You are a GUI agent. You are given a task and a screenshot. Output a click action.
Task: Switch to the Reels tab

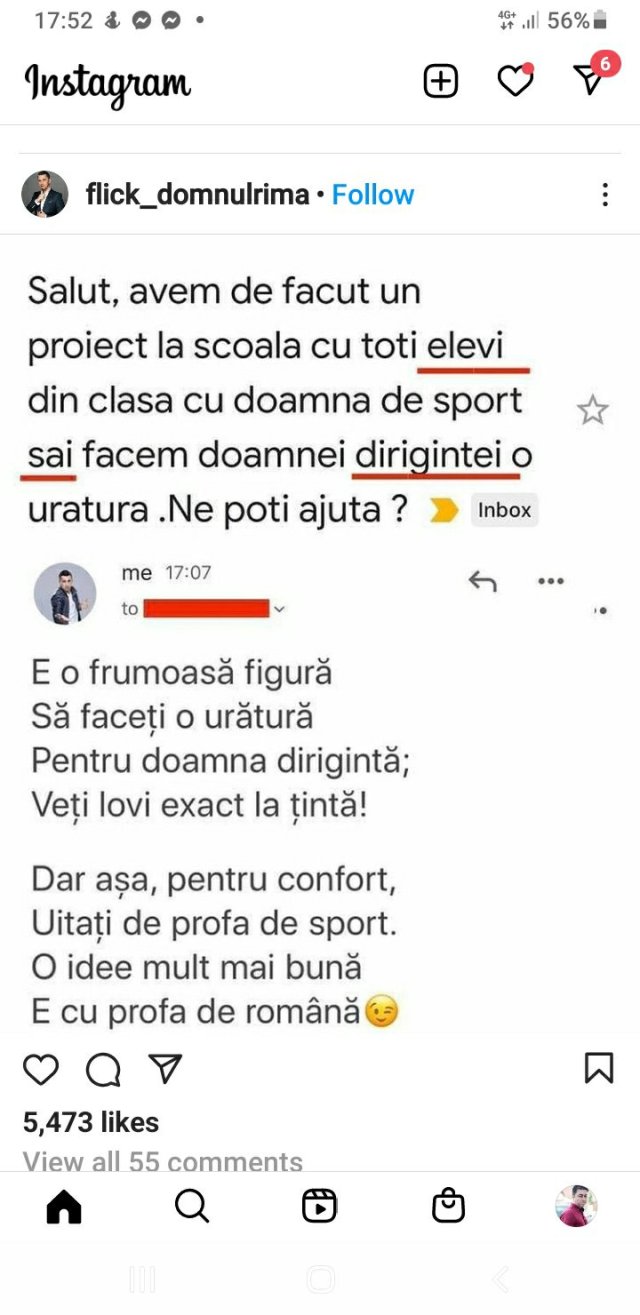point(319,1207)
